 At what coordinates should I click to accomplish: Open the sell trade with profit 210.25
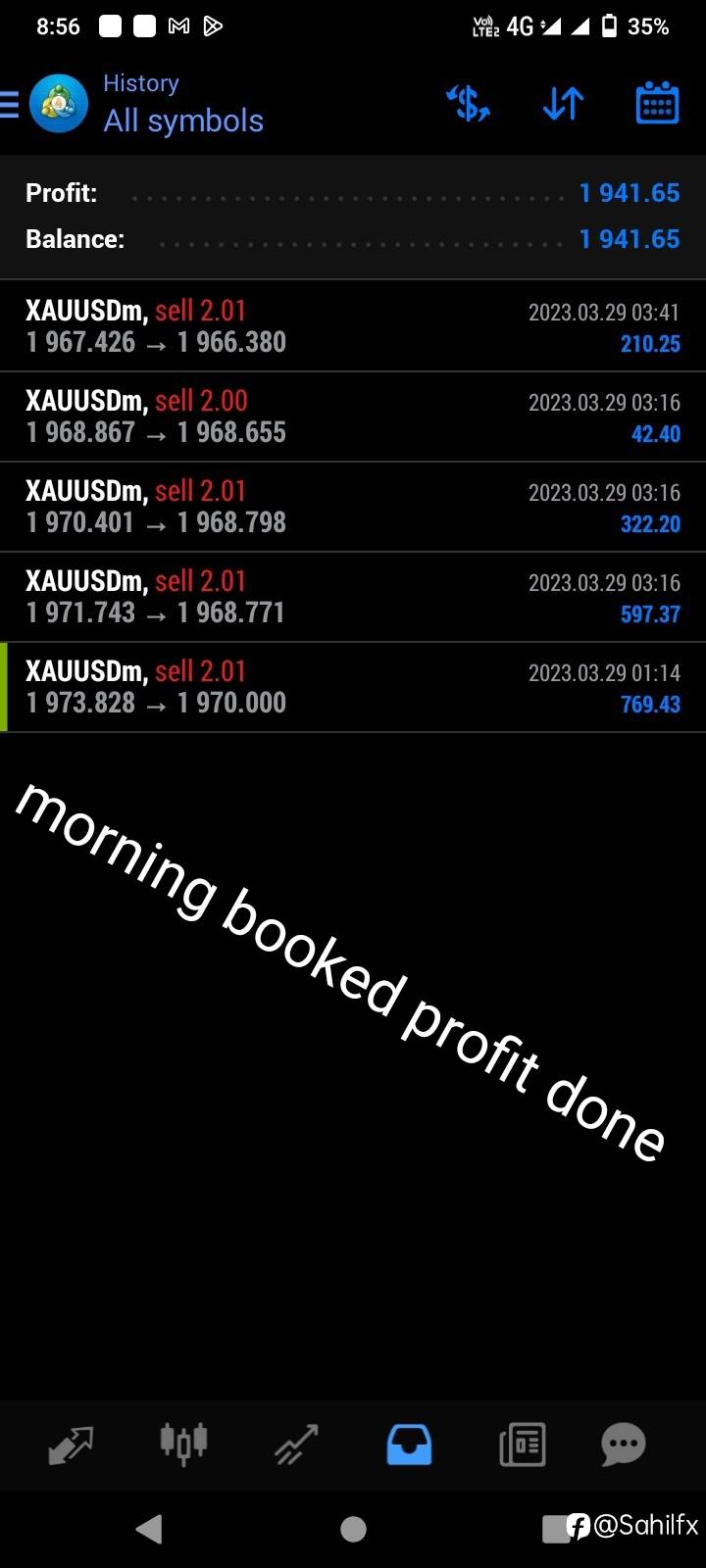tap(353, 326)
